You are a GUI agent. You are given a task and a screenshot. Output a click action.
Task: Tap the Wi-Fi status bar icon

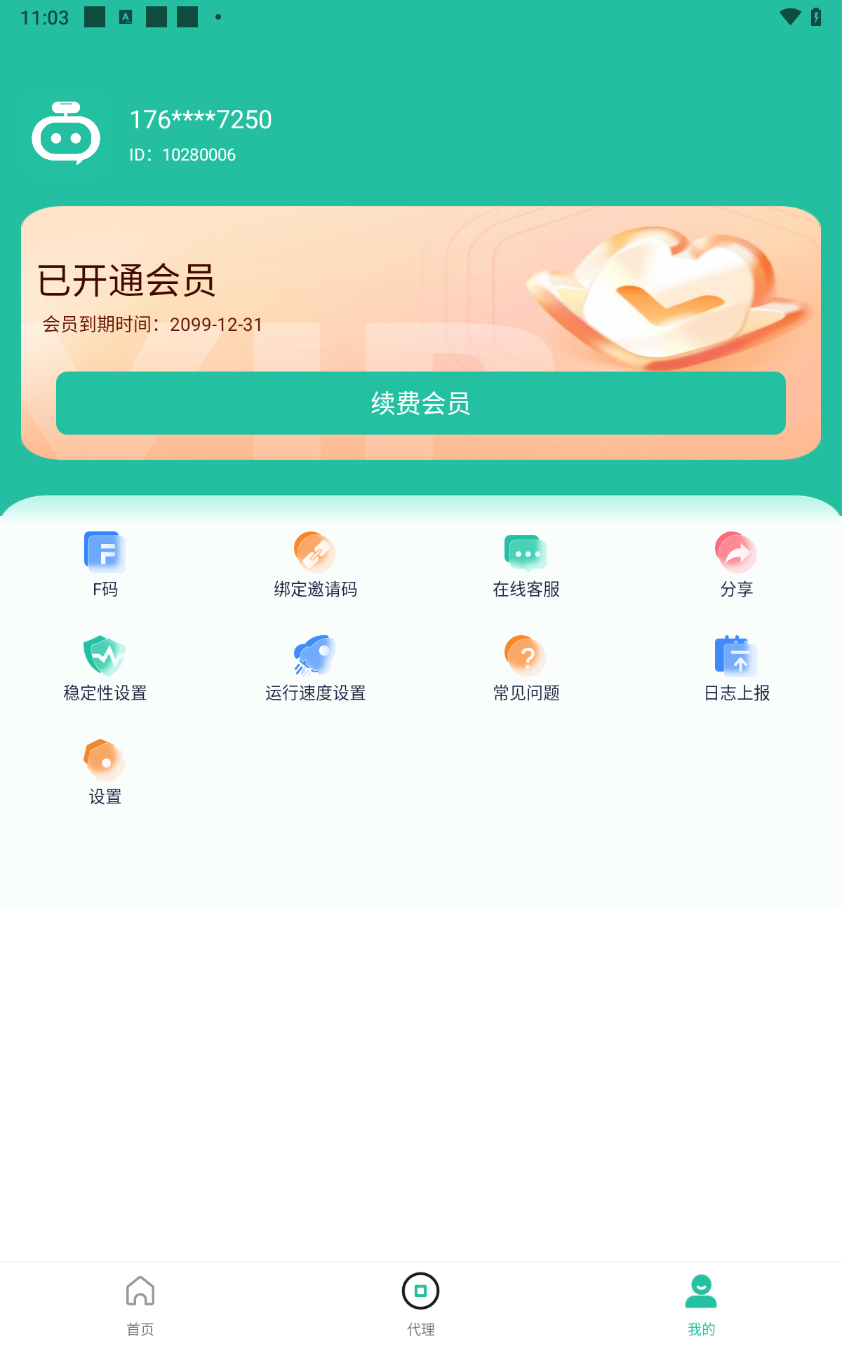[792, 16]
